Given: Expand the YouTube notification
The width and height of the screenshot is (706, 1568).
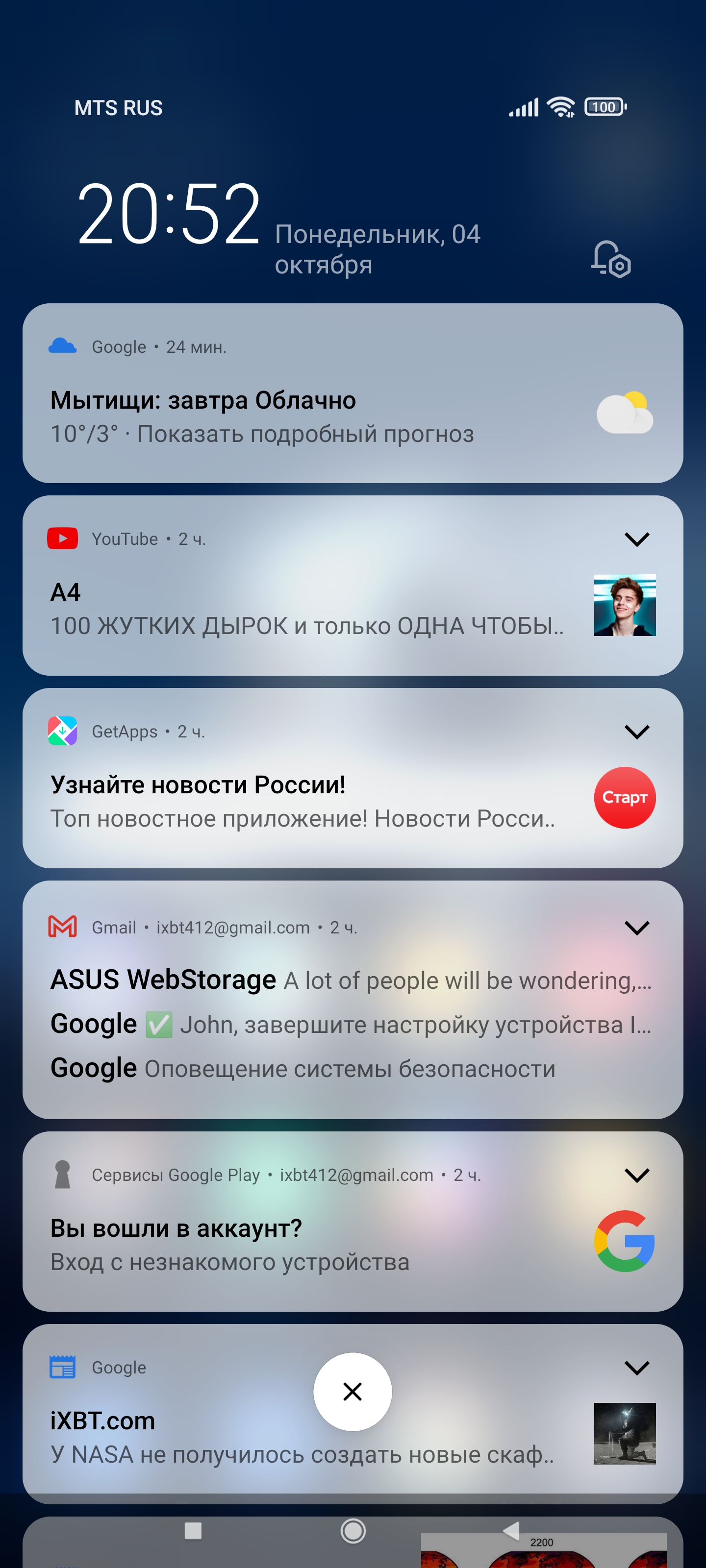Looking at the screenshot, I should click(x=636, y=539).
